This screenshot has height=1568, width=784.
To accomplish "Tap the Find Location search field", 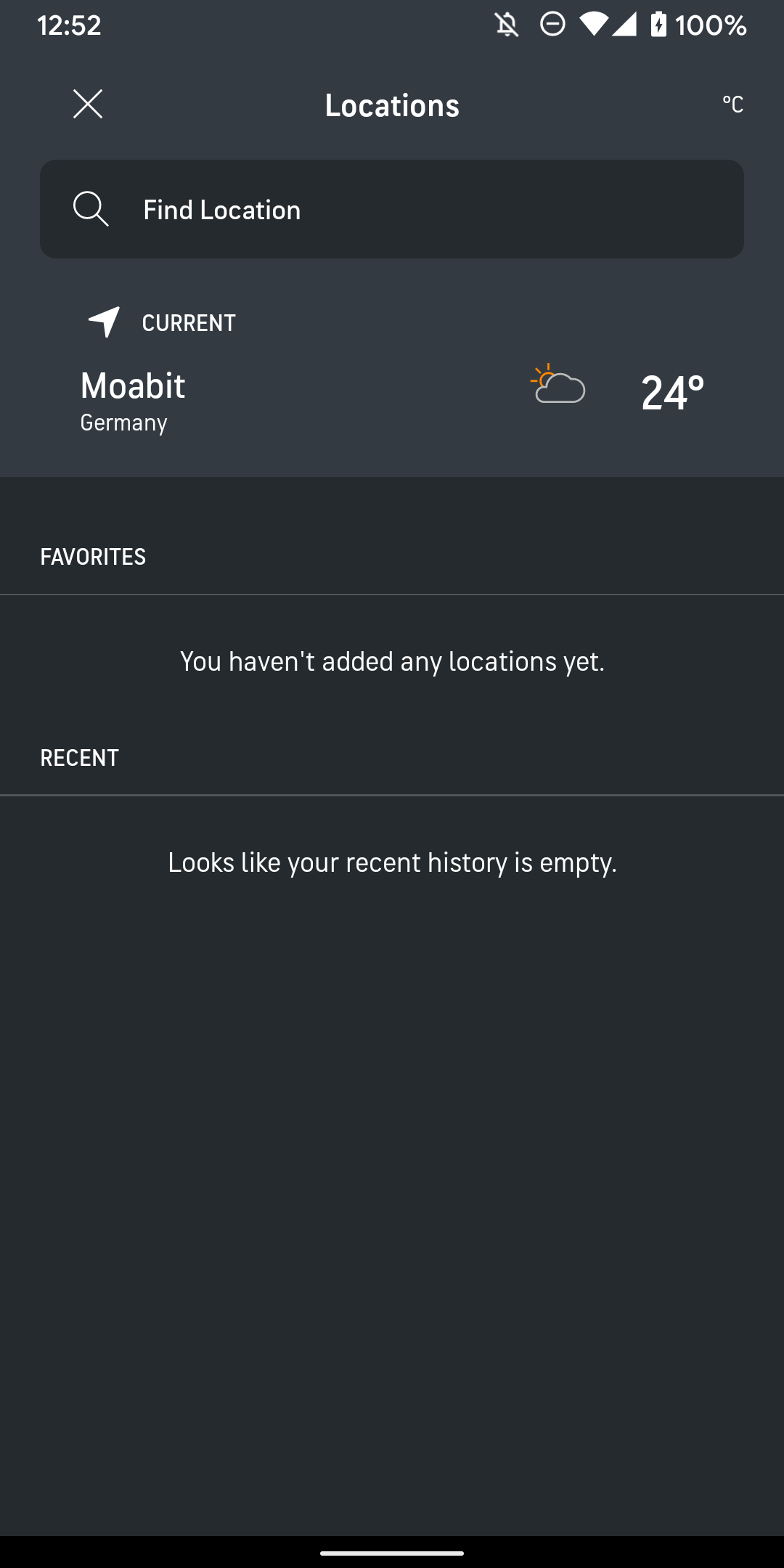I will click(392, 210).
